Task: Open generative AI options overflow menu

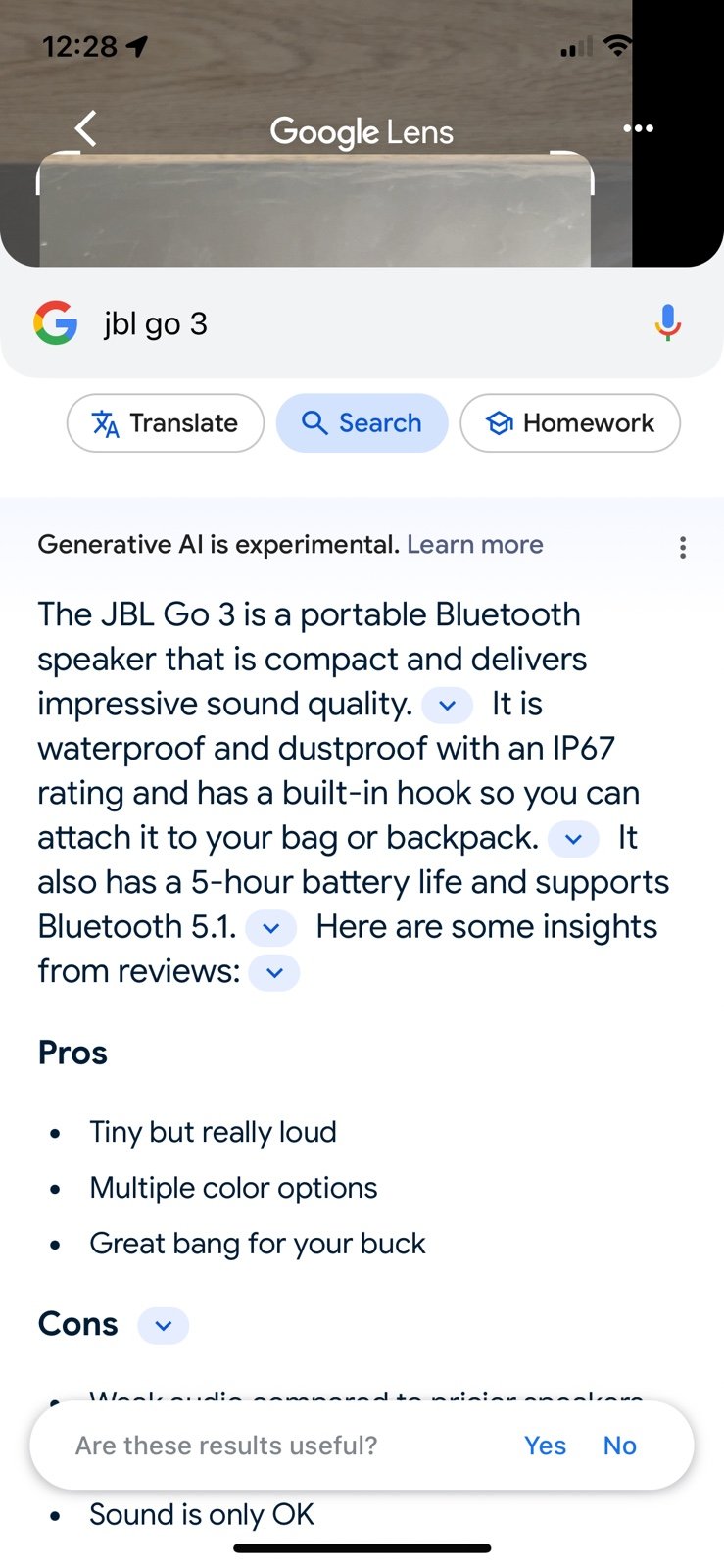Action: click(683, 547)
